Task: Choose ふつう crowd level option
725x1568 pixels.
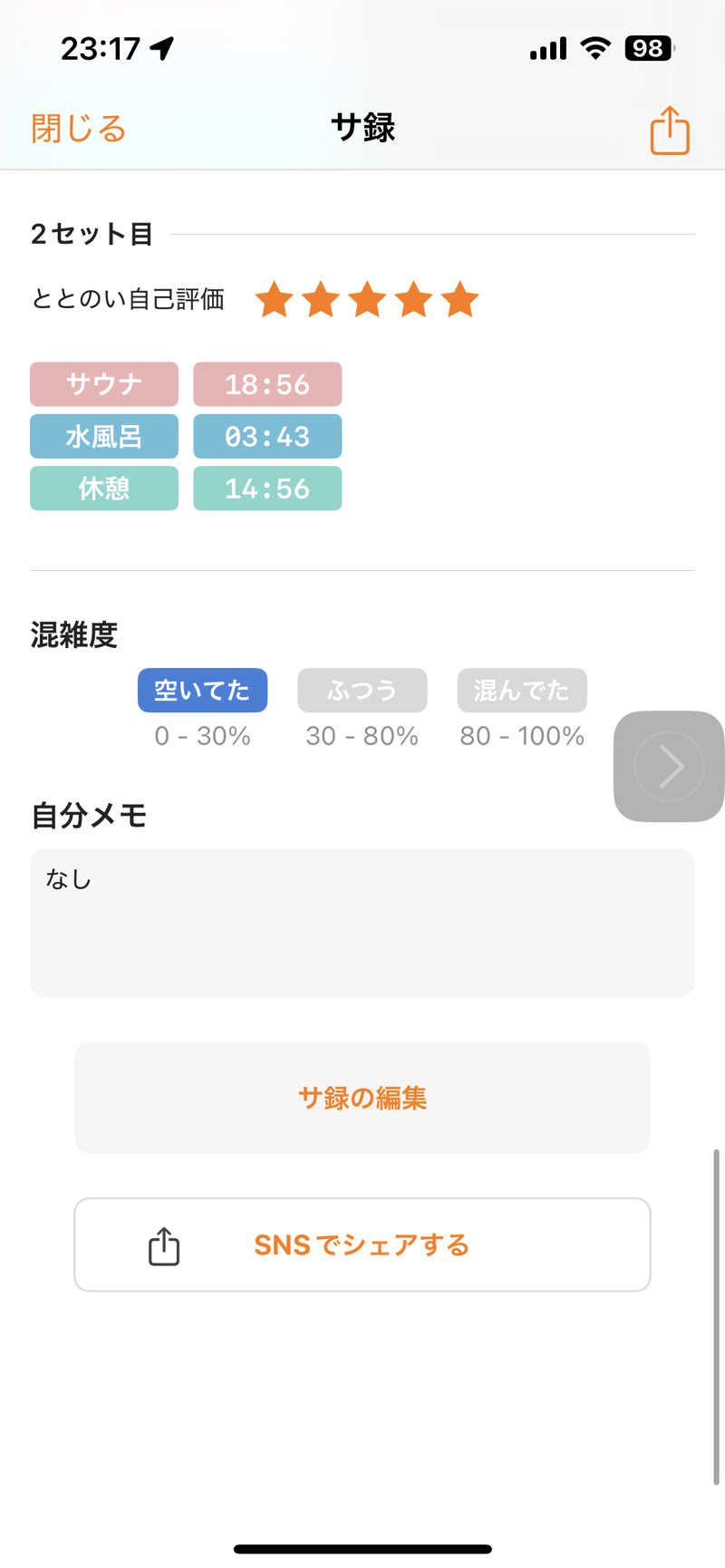Action: click(x=362, y=690)
